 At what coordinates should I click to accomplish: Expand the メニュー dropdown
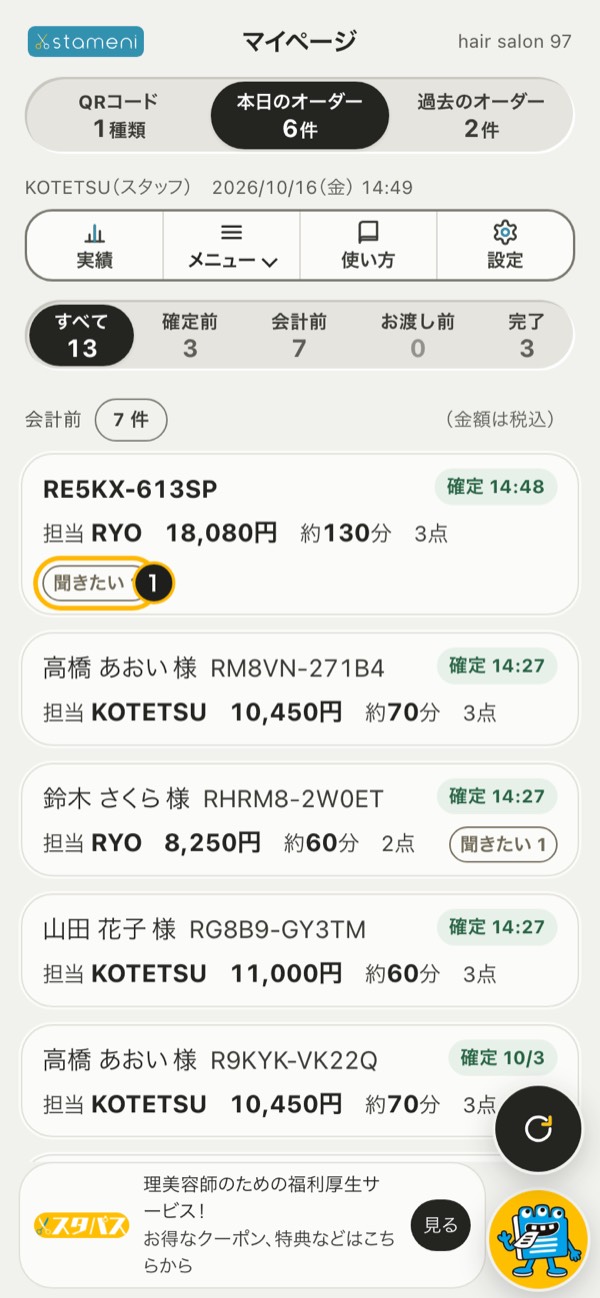[x=231, y=245]
